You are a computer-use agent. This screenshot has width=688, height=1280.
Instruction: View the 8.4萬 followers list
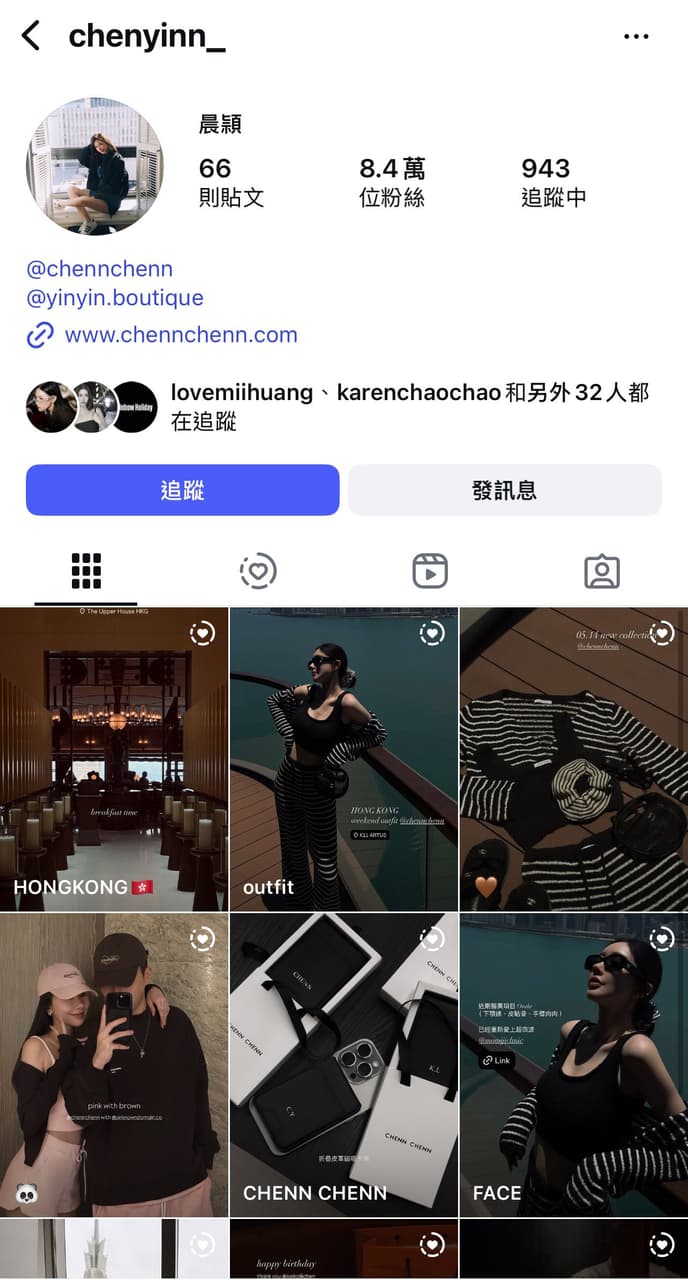click(392, 181)
